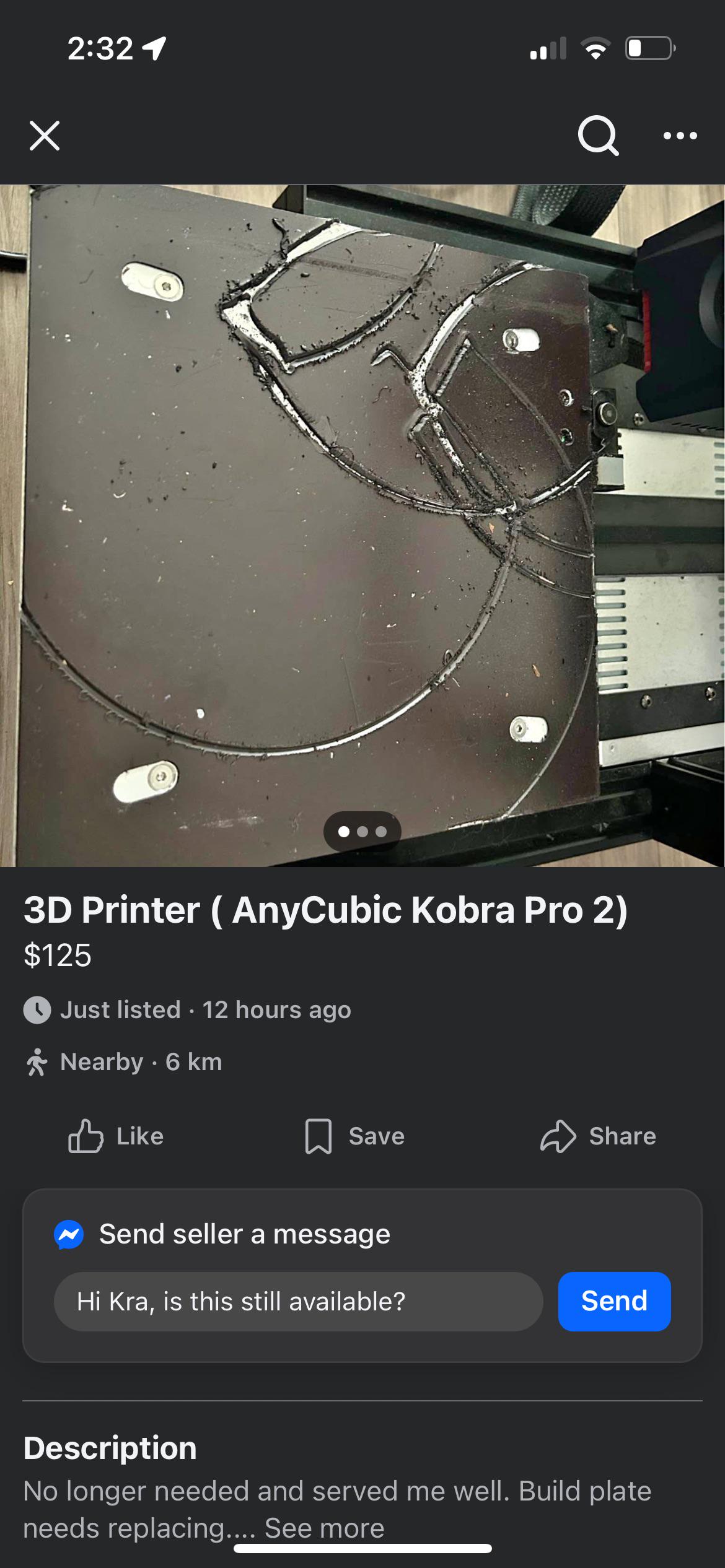Screen dimensions: 725x1568
Task: Open the search magnifier icon
Action: (x=598, y=136)
